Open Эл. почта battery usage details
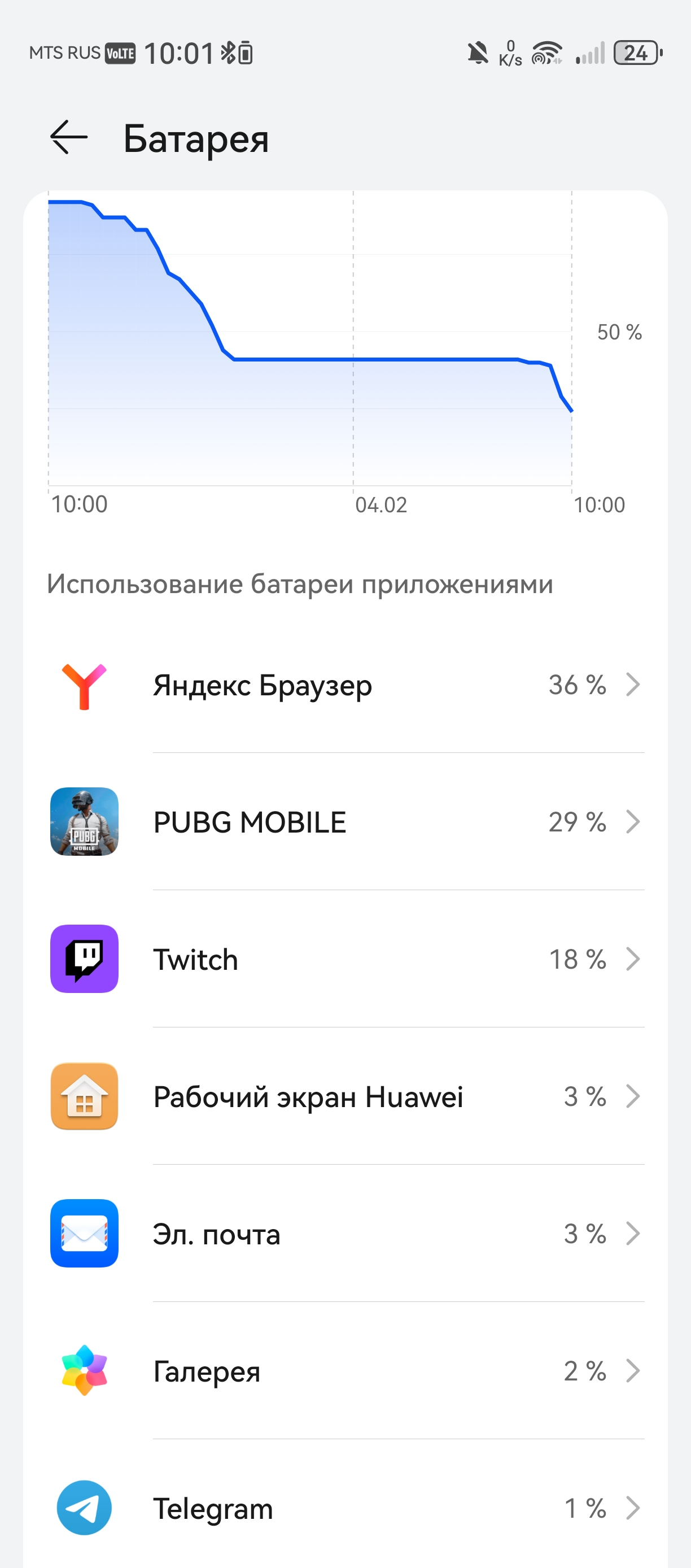691x1568 pixels. [x=345, y=1234]
